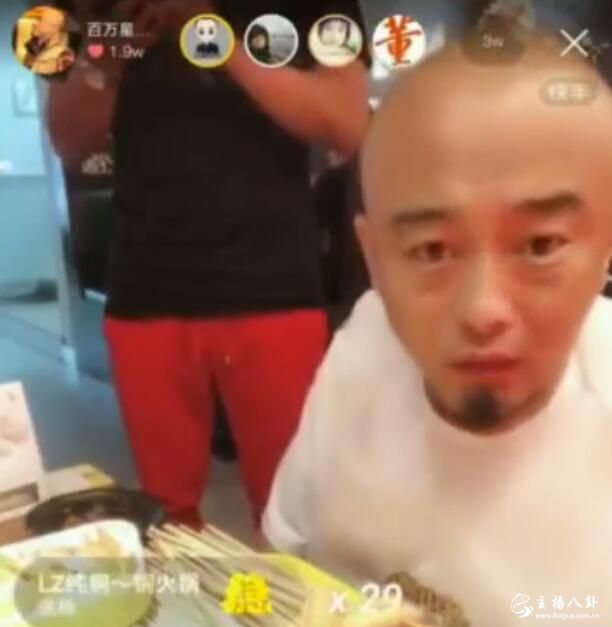Viewport: 612px width, 627px height.
Task: Tap the viewer avatar showing red 董 character
Action: [399, 40]
